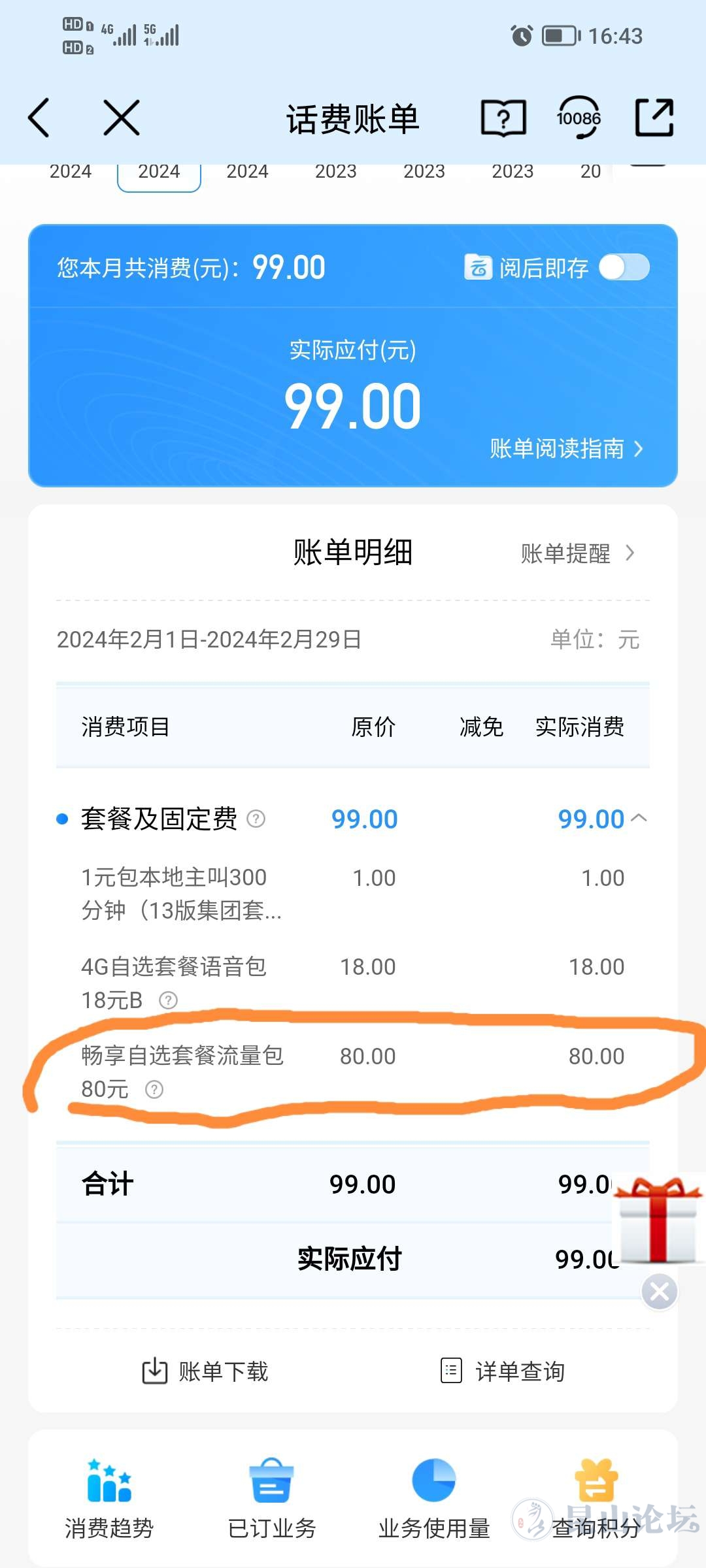View info about 畅享自选套餐流量包 80元

click(x=154, y=1089)
